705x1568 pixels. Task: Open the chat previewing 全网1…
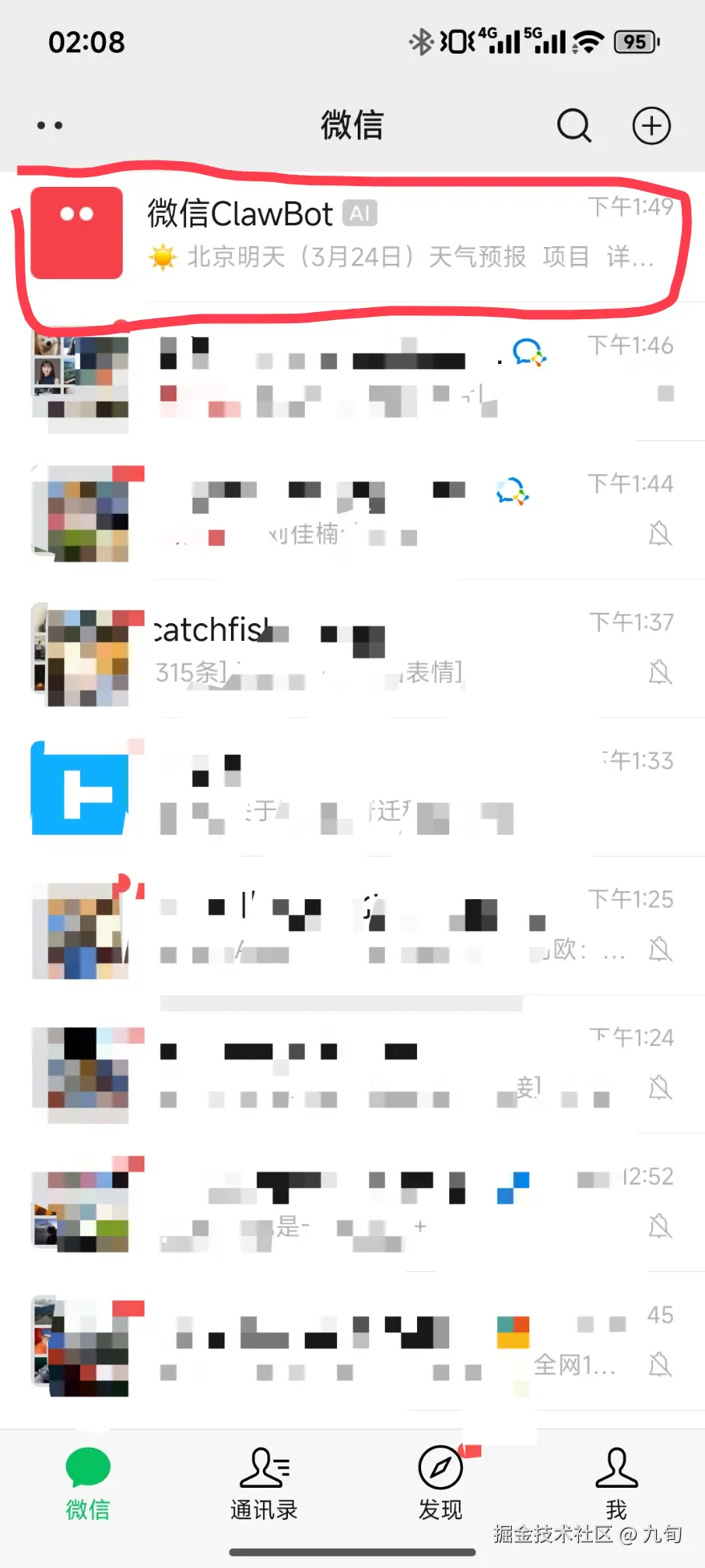(x=353, y=1343)
